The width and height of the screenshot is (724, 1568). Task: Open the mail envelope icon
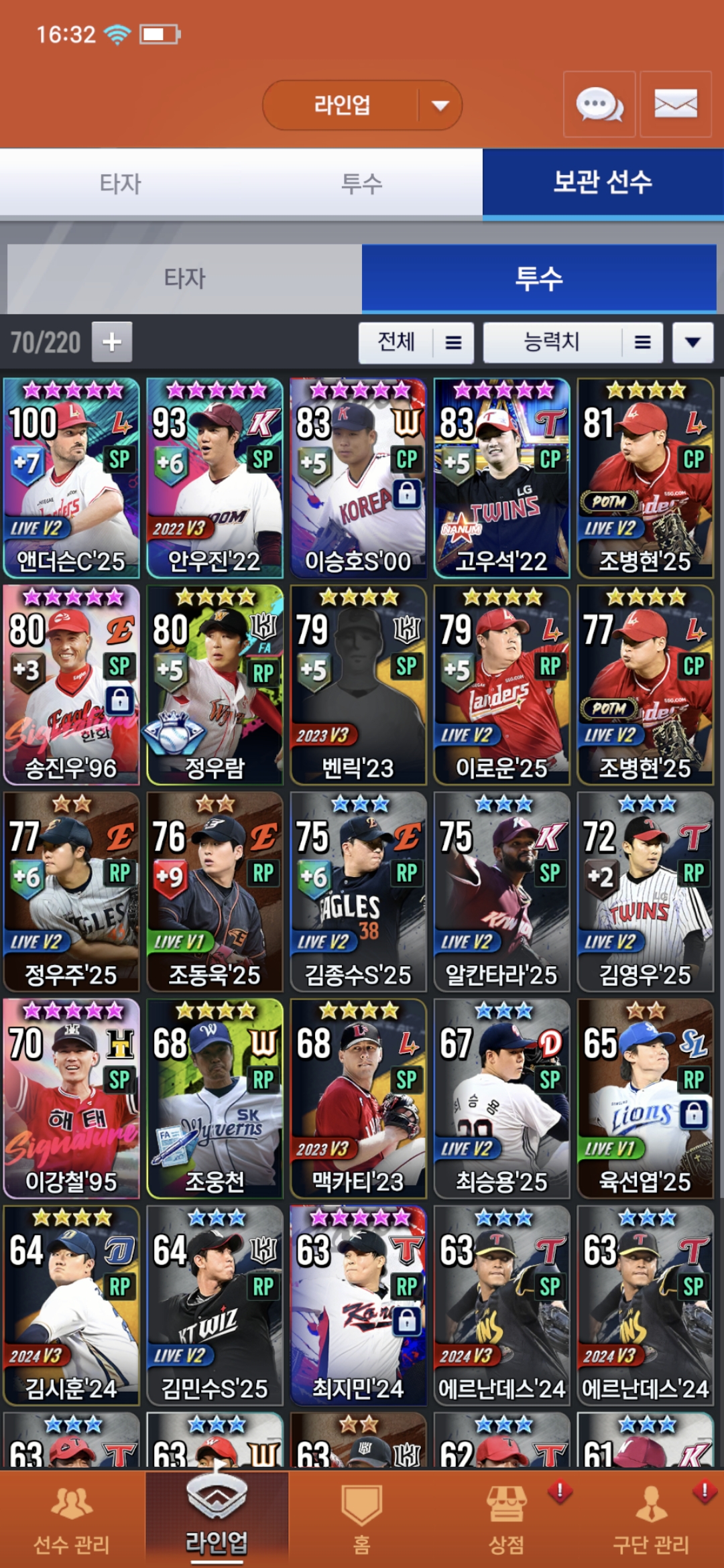tap(675, 105)
